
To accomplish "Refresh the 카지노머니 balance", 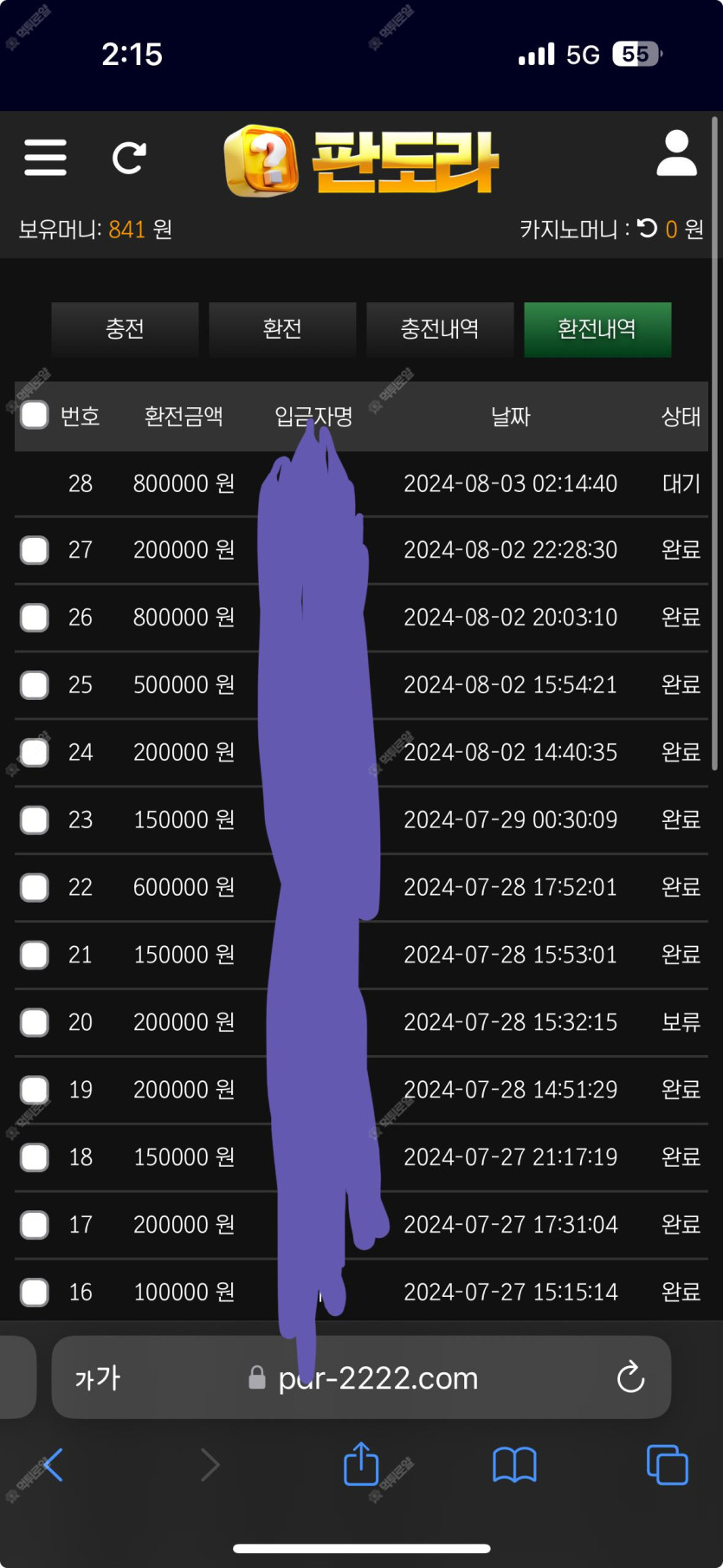I will [x=647, y=228].
